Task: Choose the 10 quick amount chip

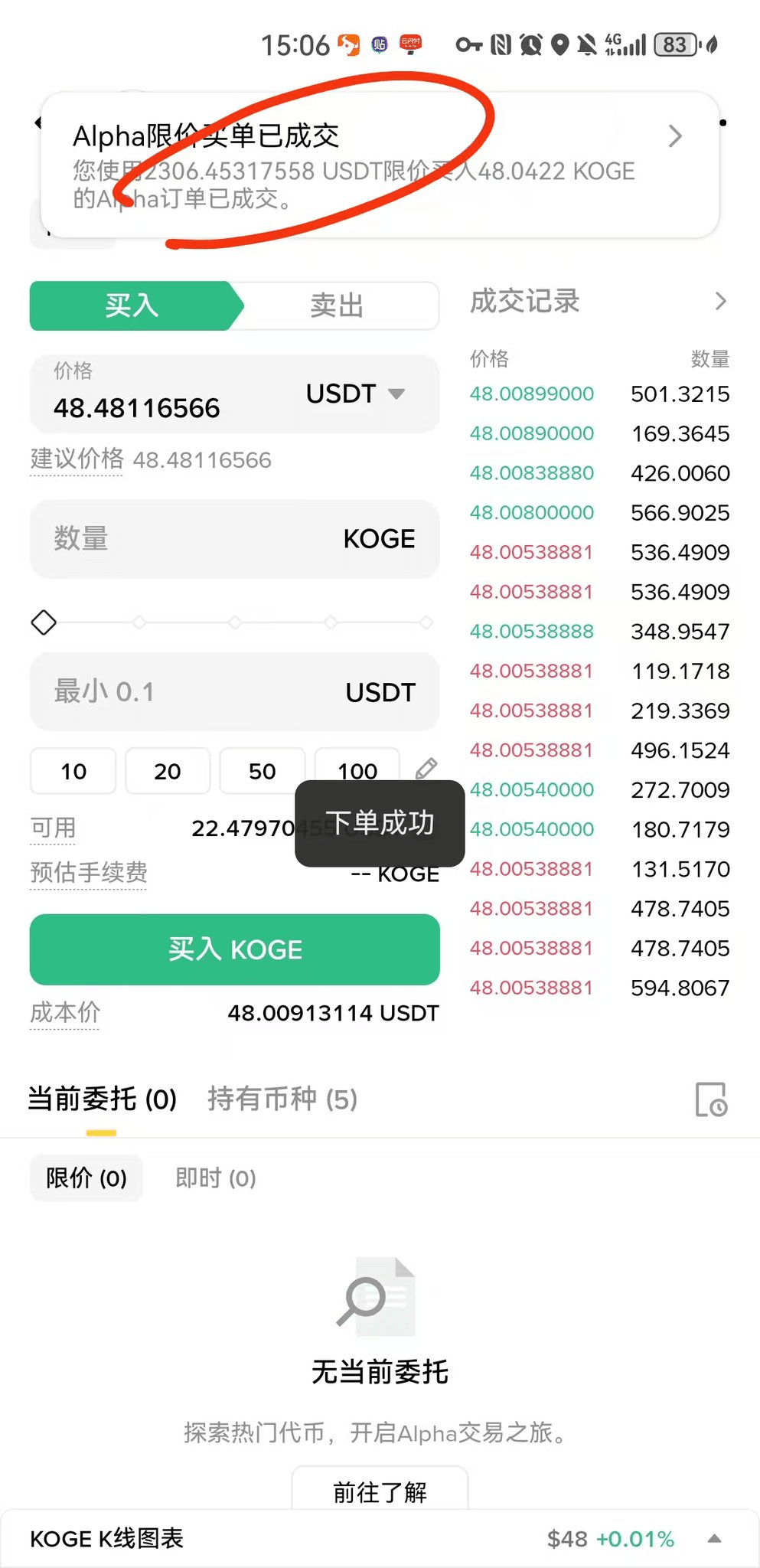Action: (73, 771)
